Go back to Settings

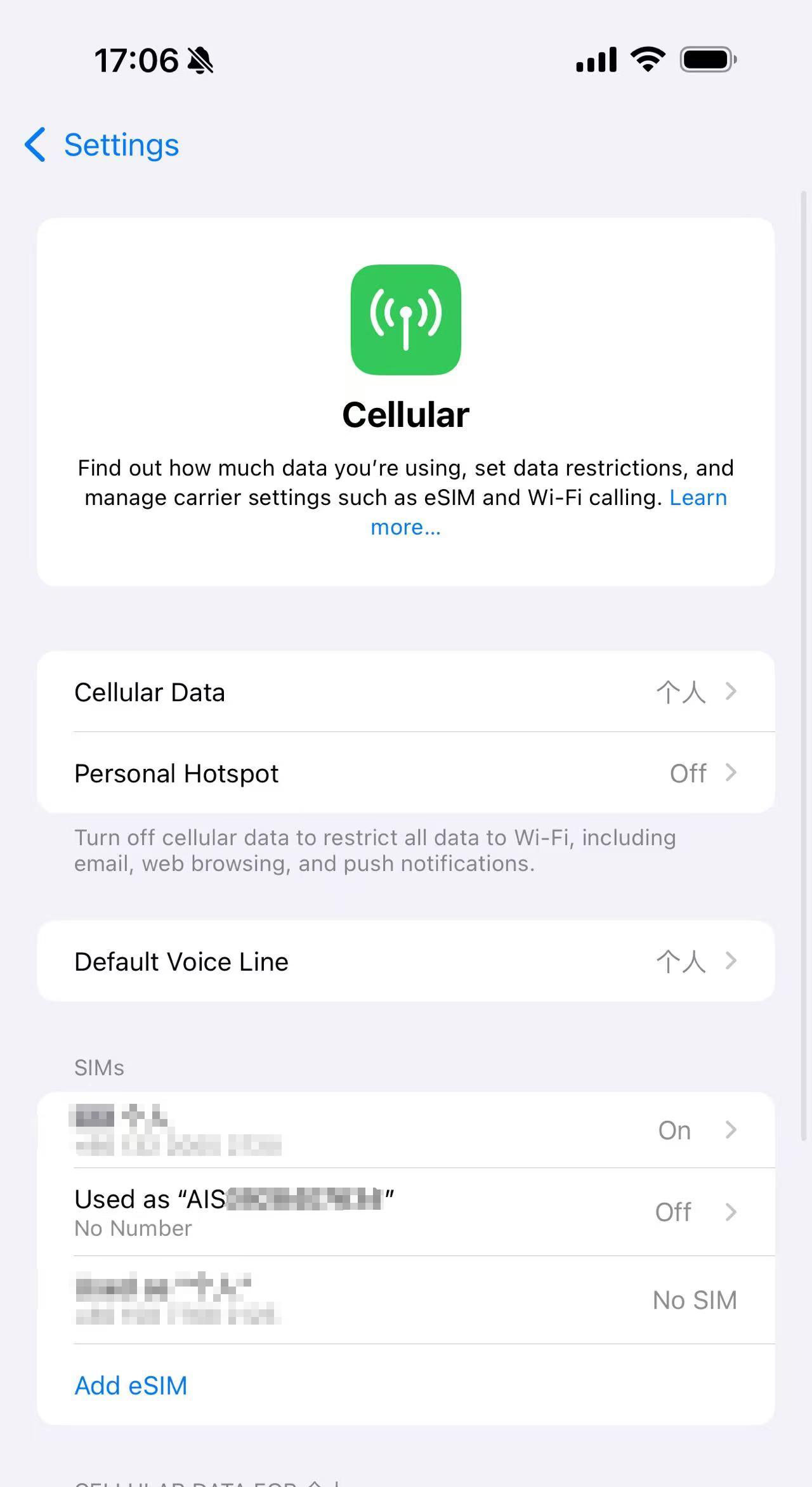(101, 145)
